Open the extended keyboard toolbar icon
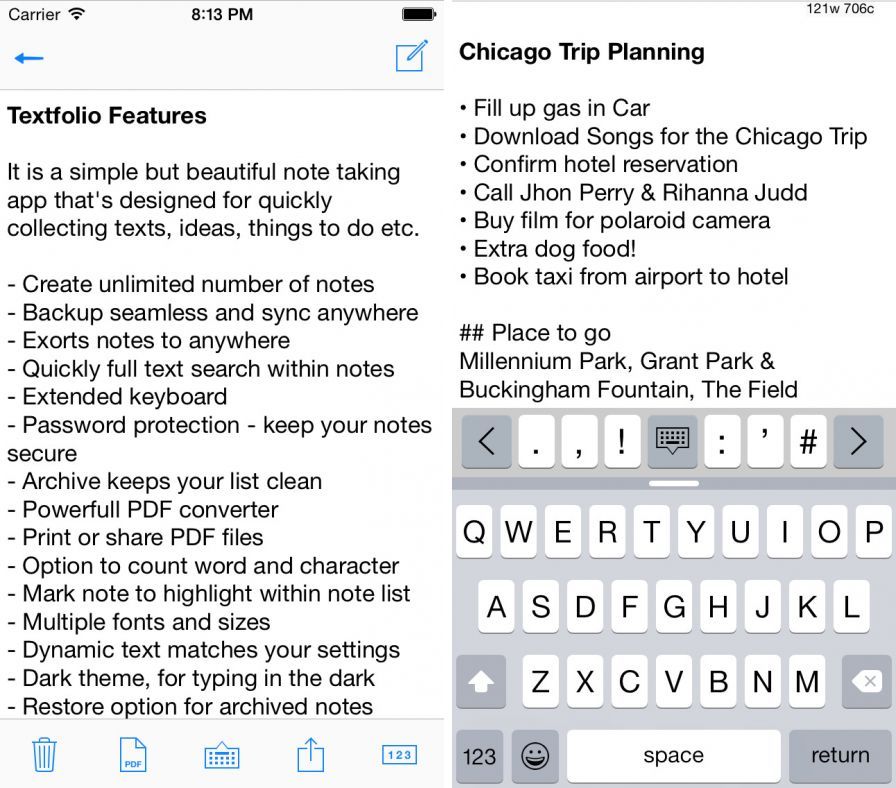Image resolution: width=896 pixels, height=788 pixels. tap(221, 756)
